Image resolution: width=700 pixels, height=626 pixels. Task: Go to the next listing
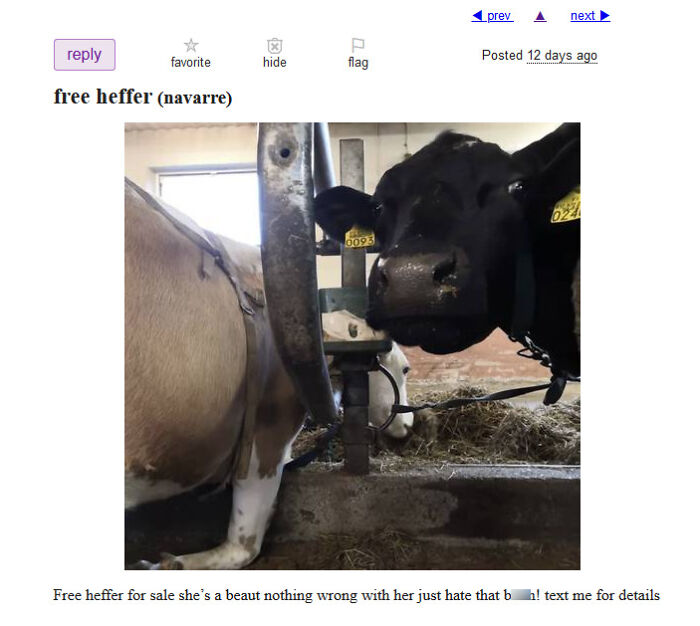click(589, 16)
